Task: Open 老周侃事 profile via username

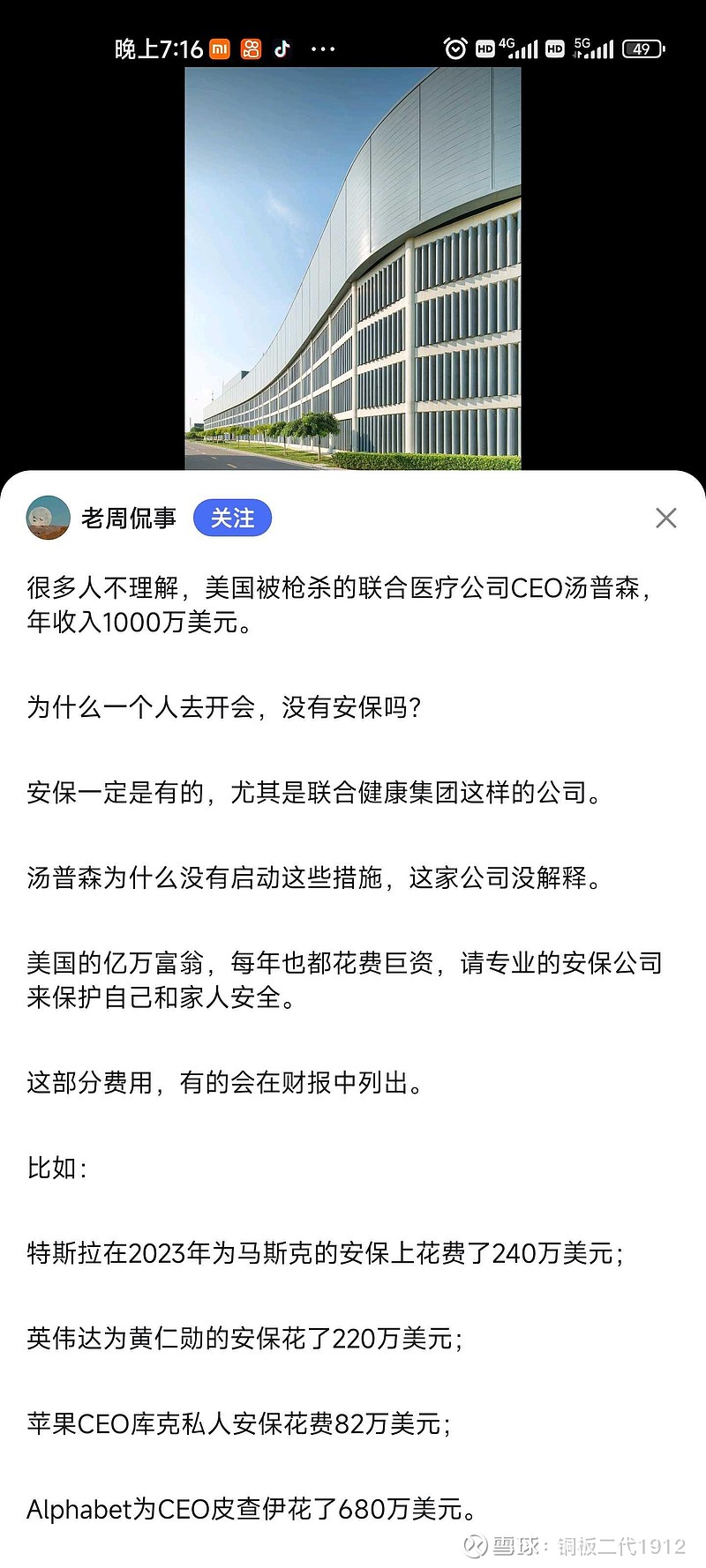Action: 131,519
